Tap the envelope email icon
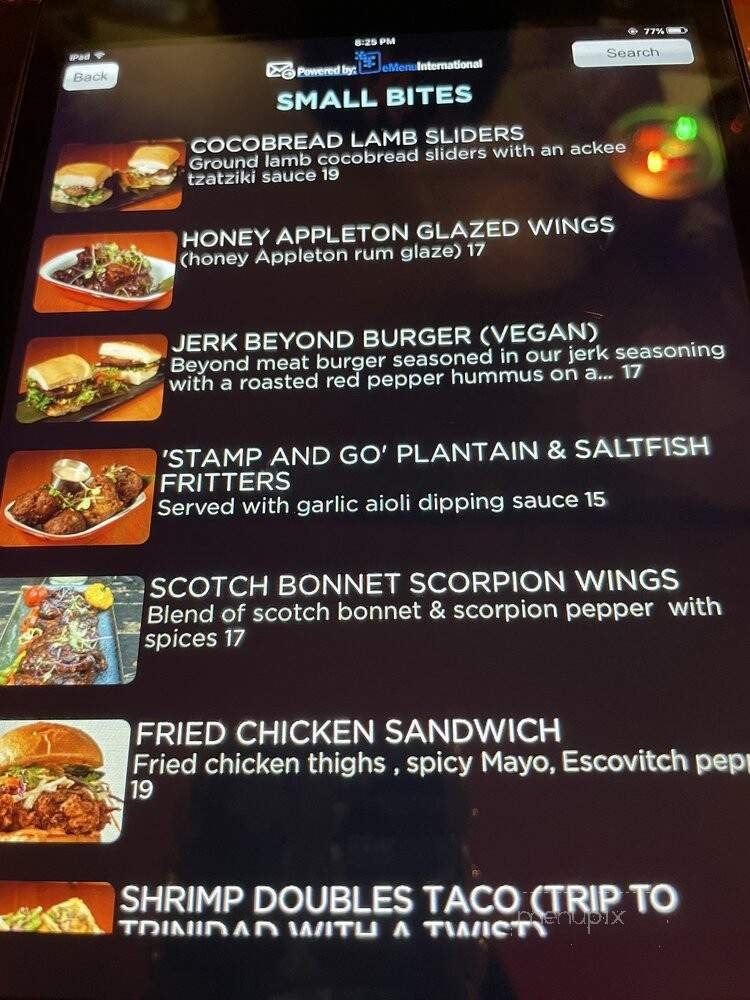 pos(277,68)
